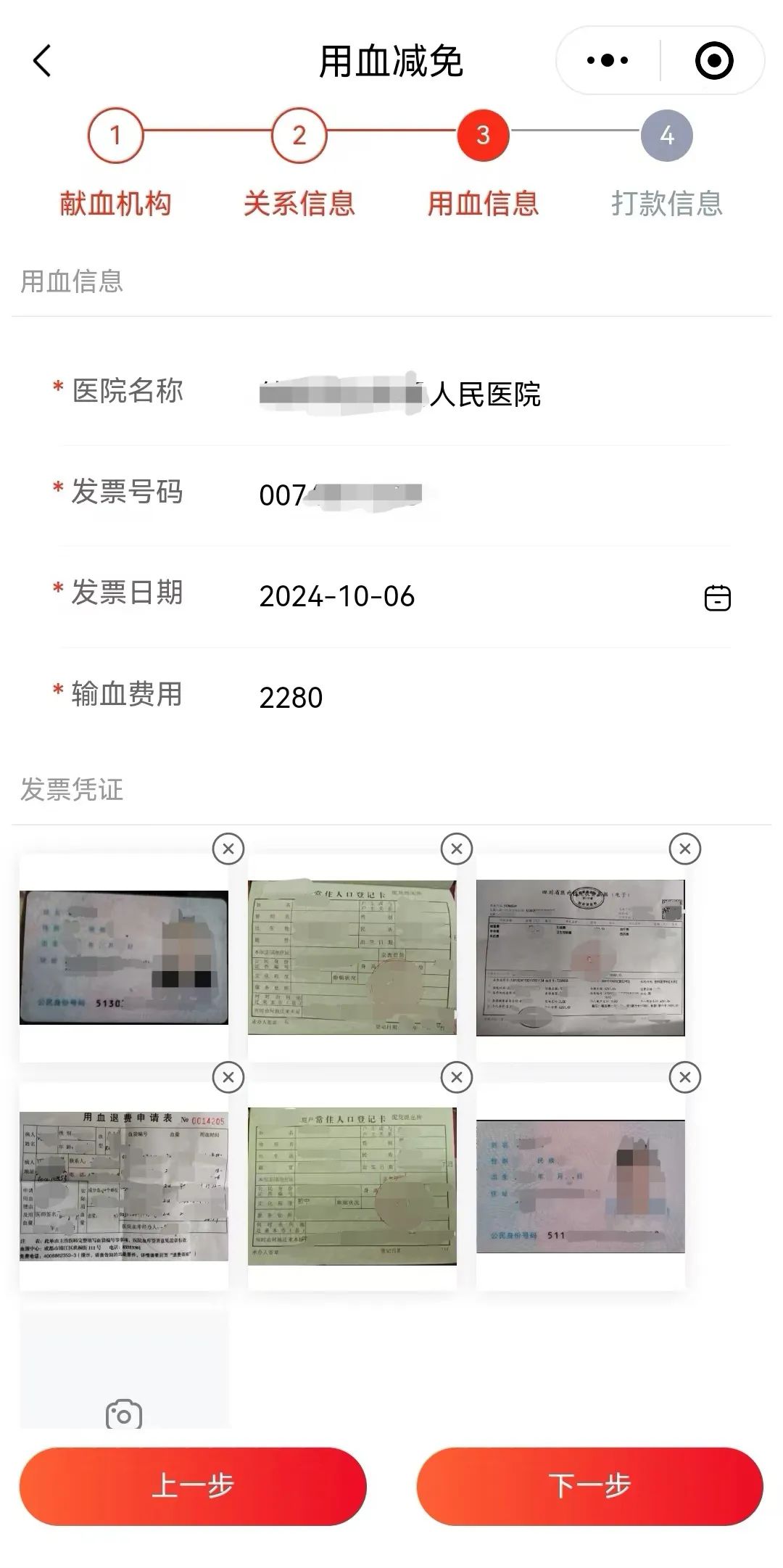783x1568 pixels.
Task: Edit the 发票号码 field
Action: tap(493, 495)
